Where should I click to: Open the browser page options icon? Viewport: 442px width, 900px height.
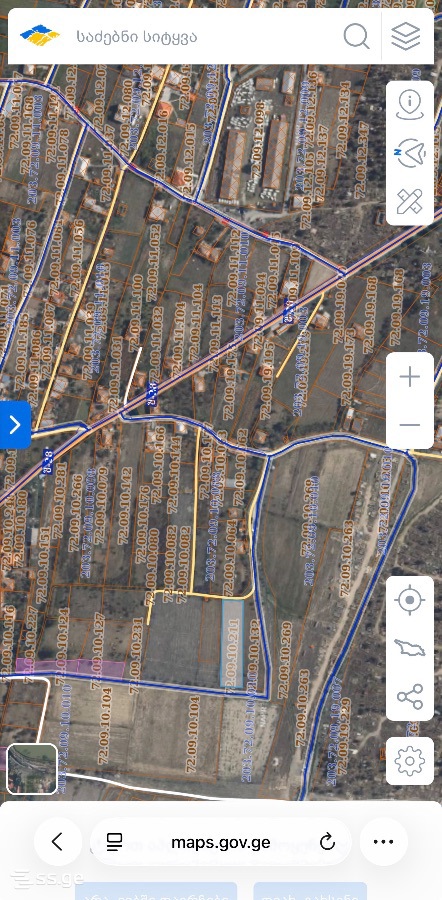[x=115, y=842]
